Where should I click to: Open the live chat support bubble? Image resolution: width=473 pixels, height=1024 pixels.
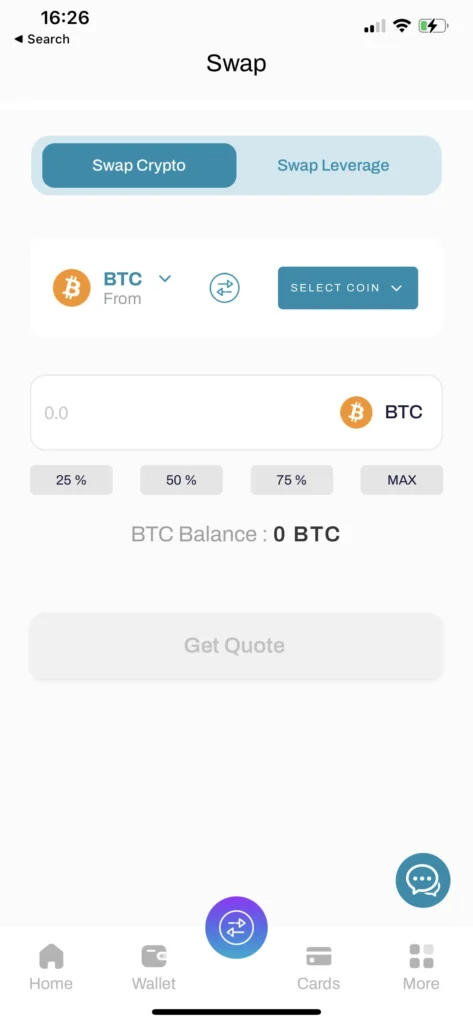(423, 880)
